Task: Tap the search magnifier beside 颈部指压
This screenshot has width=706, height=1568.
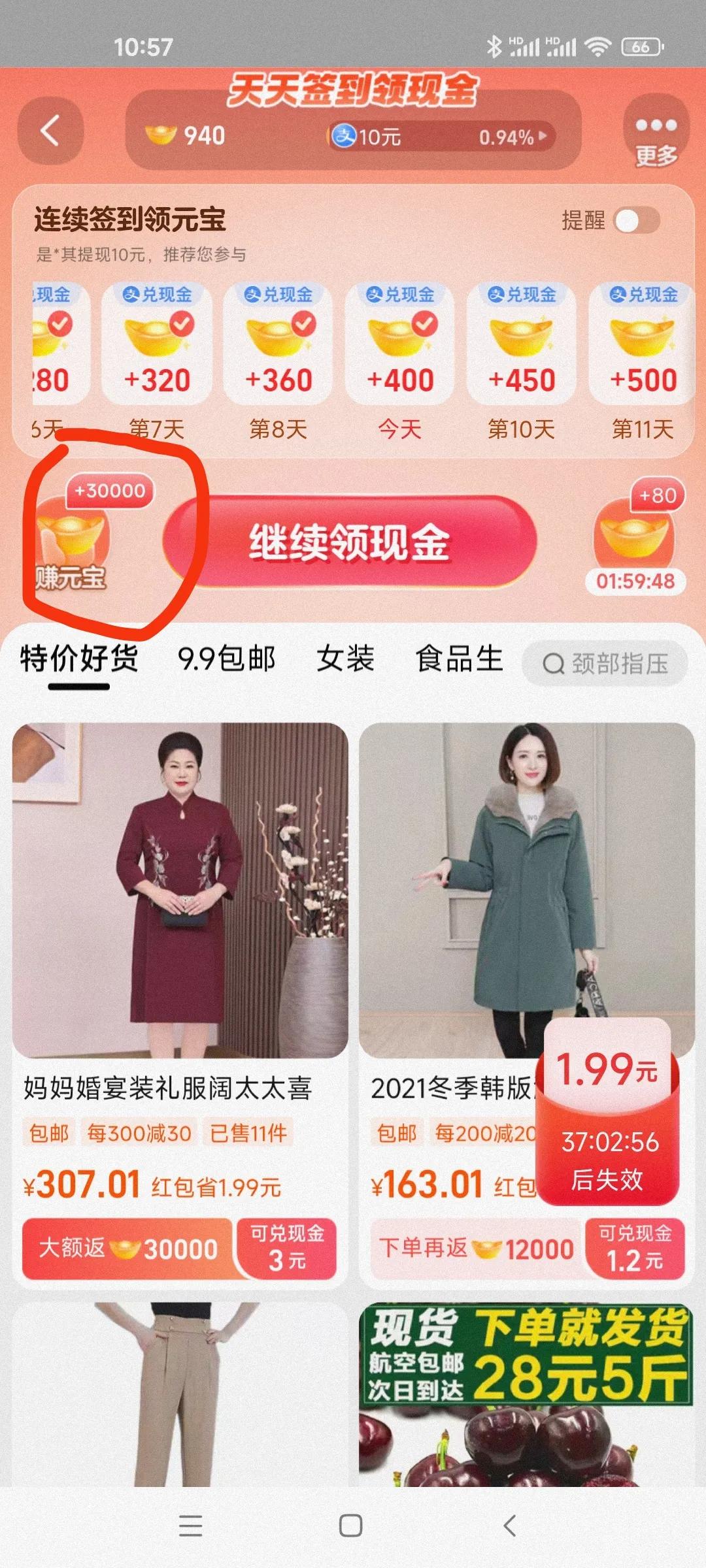Action: (552, 662)
